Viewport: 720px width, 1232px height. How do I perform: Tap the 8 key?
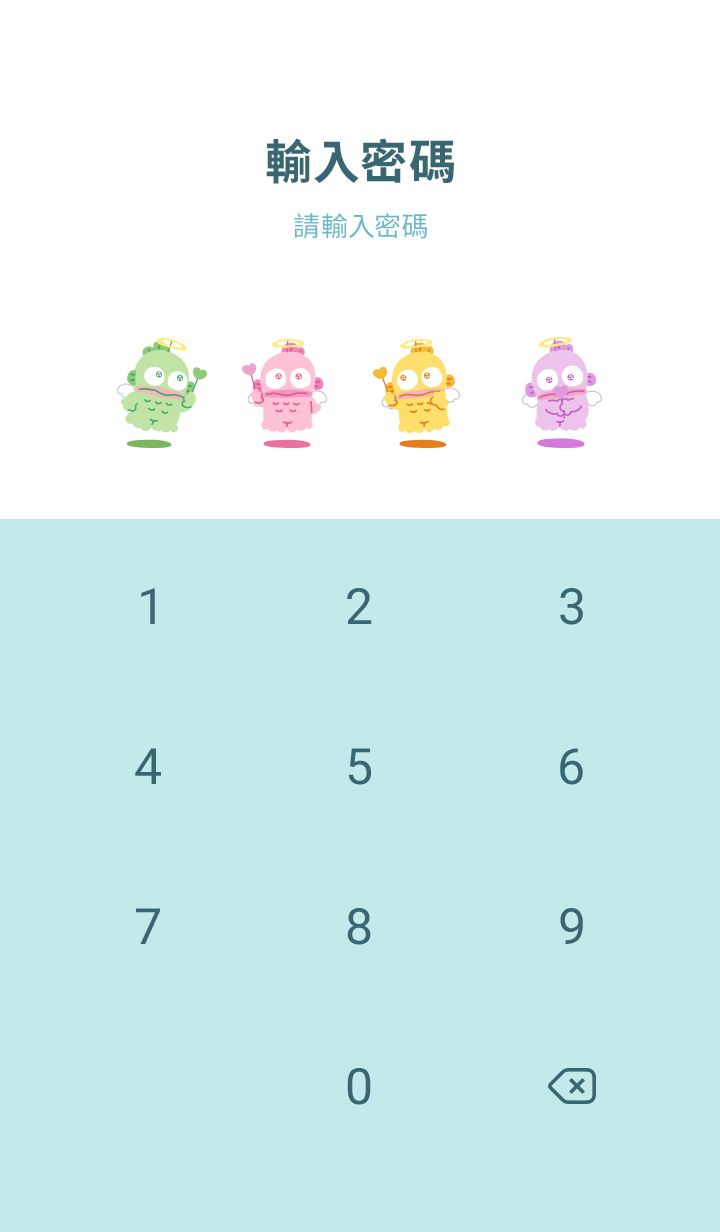point(359,927)
